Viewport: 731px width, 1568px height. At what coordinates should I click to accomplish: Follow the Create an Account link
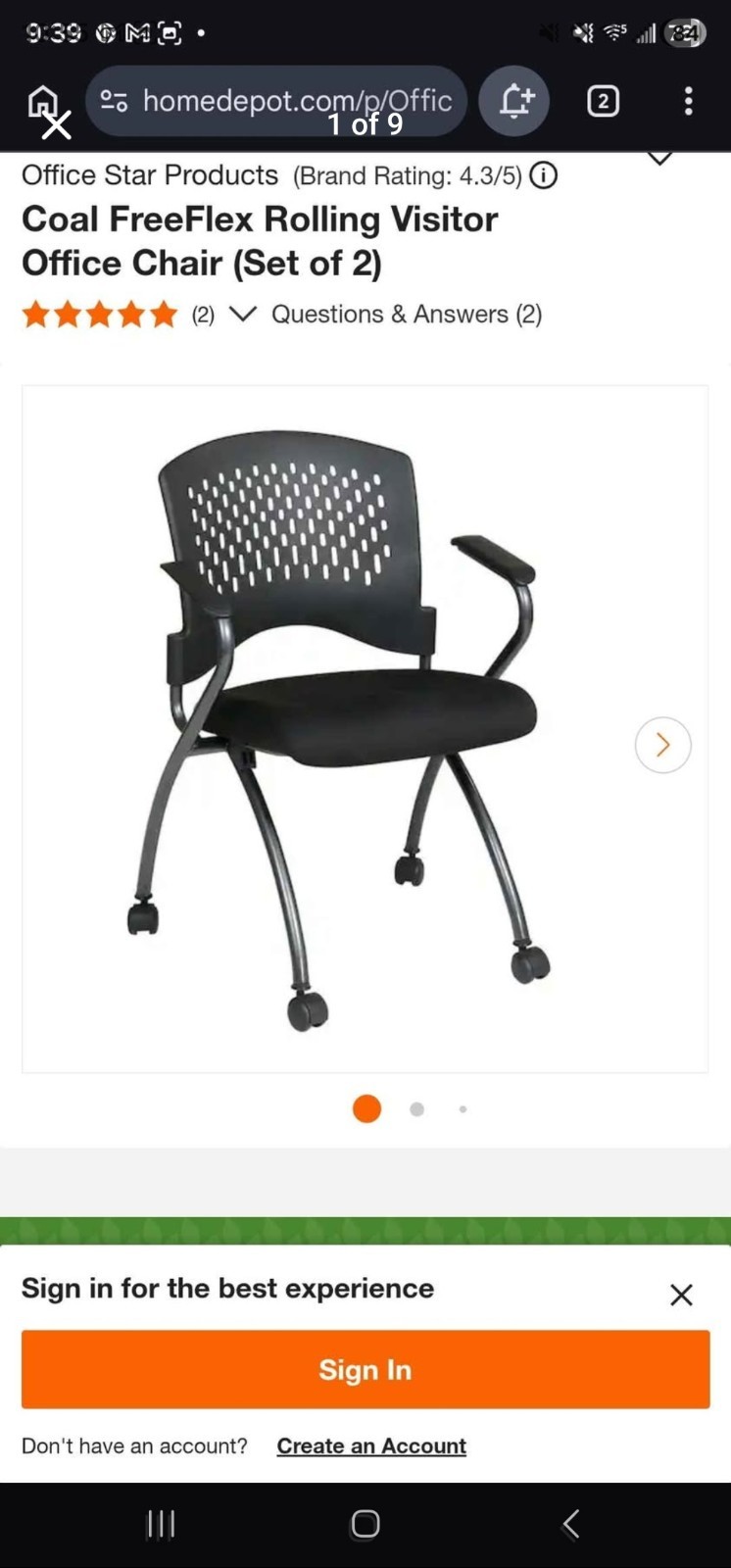coord(371,1445)
